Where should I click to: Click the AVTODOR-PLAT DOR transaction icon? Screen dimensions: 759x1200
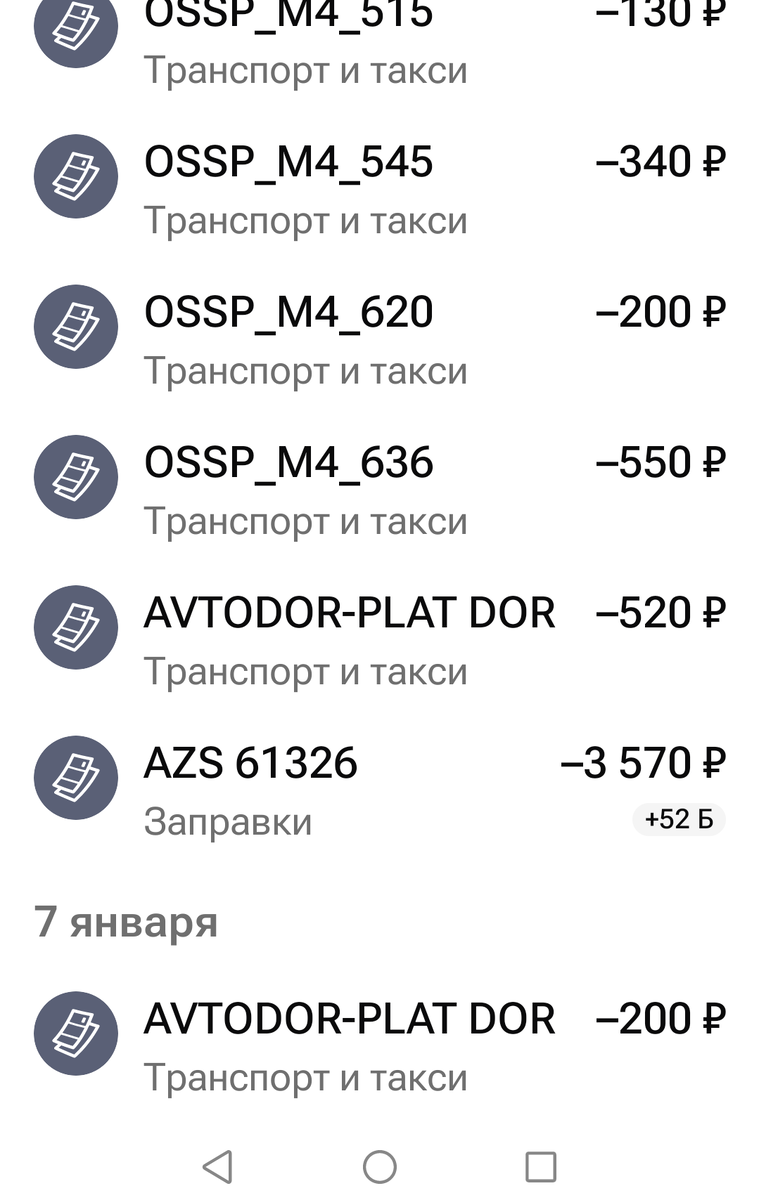click(75, 627)
